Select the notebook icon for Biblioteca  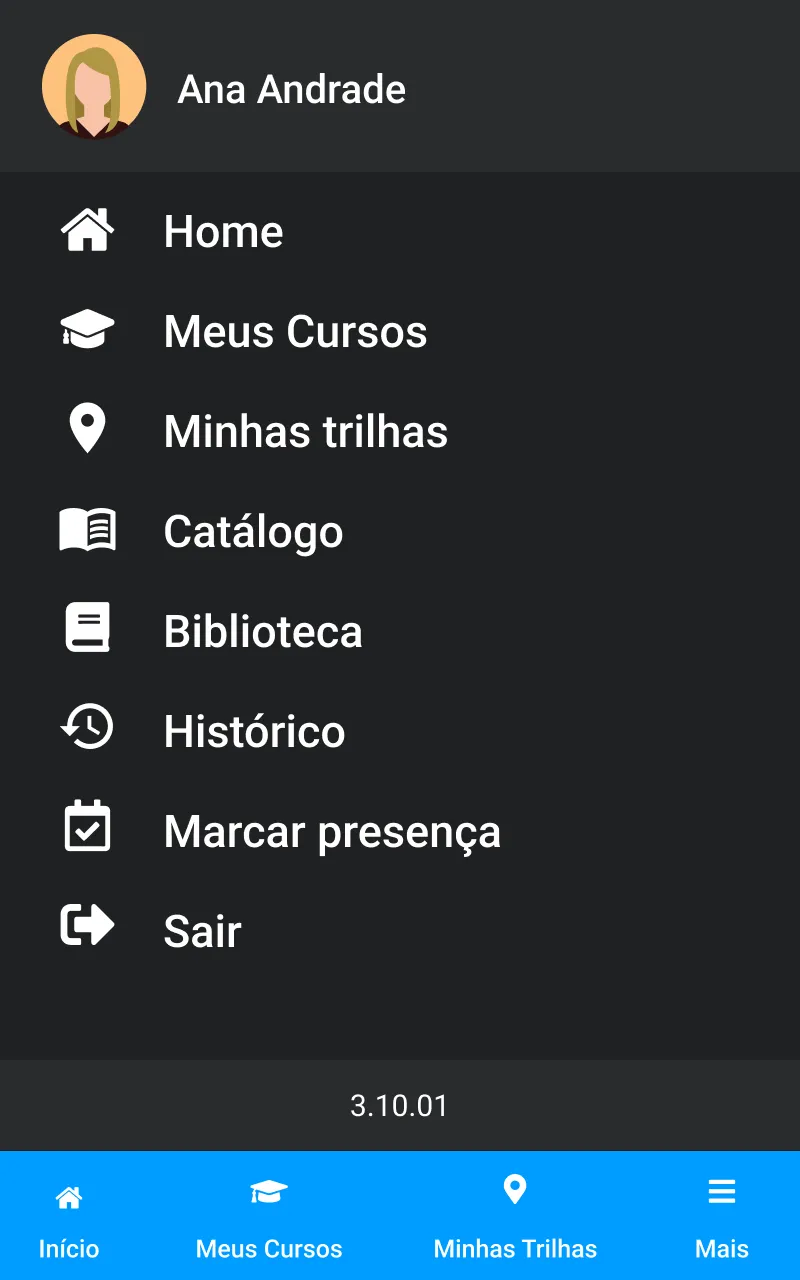pyautogui.click(x=88, y=630)
